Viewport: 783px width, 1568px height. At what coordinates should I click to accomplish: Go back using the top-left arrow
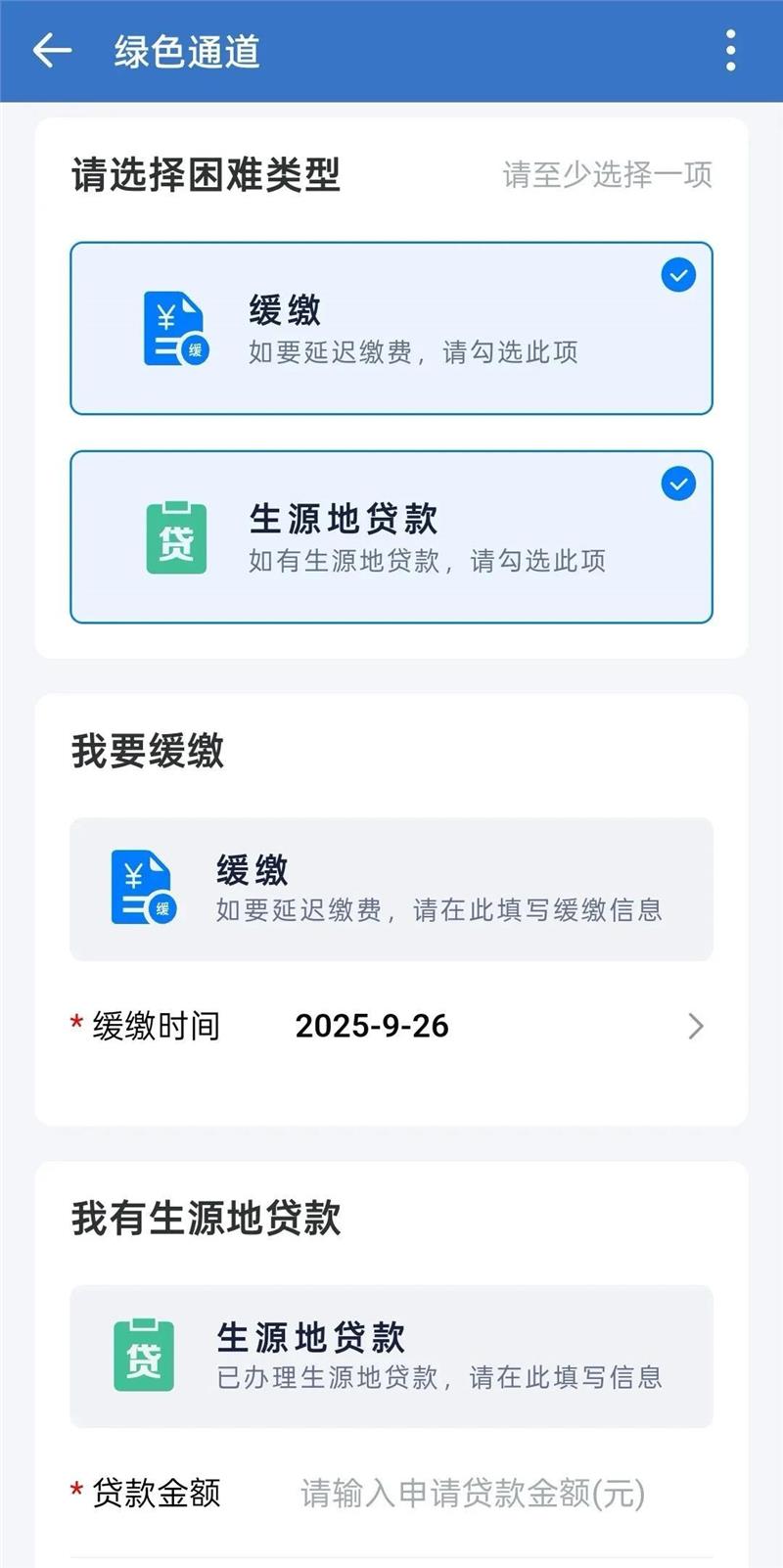[x=52, y=51]
